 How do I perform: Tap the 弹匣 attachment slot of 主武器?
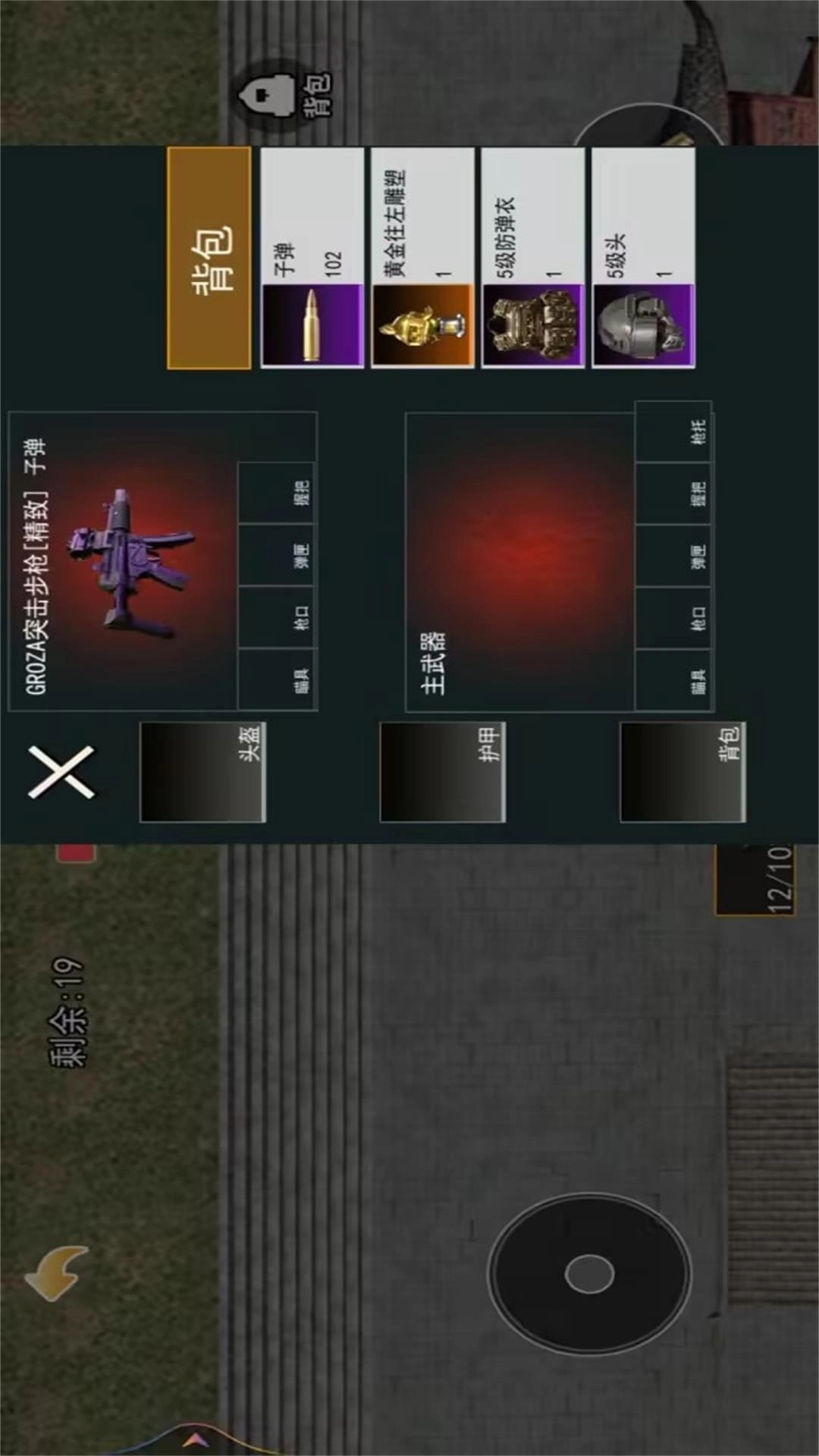point(673,556)
